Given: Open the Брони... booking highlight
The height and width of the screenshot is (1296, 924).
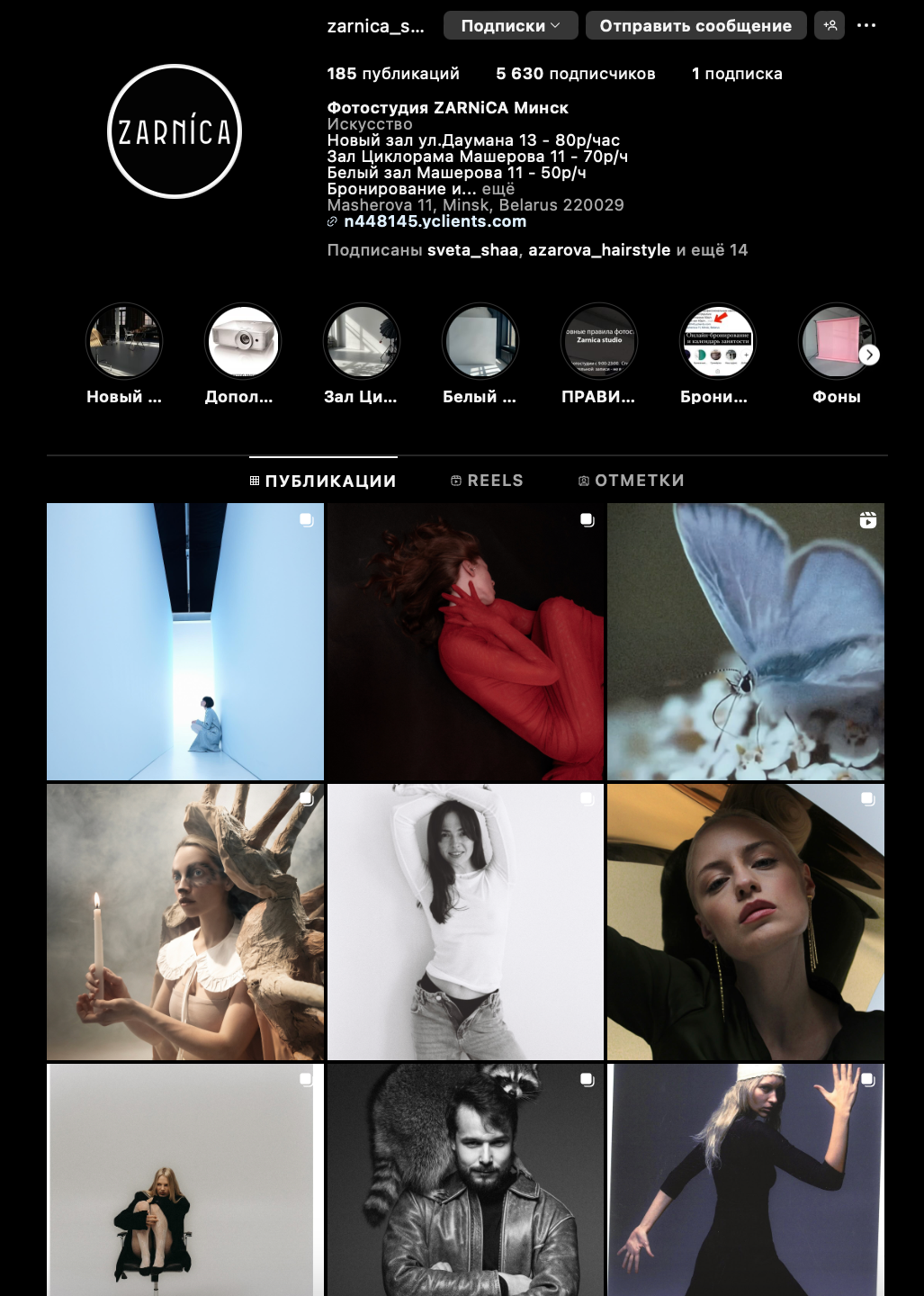Looking at the screenshot, I should click(718, 342).
